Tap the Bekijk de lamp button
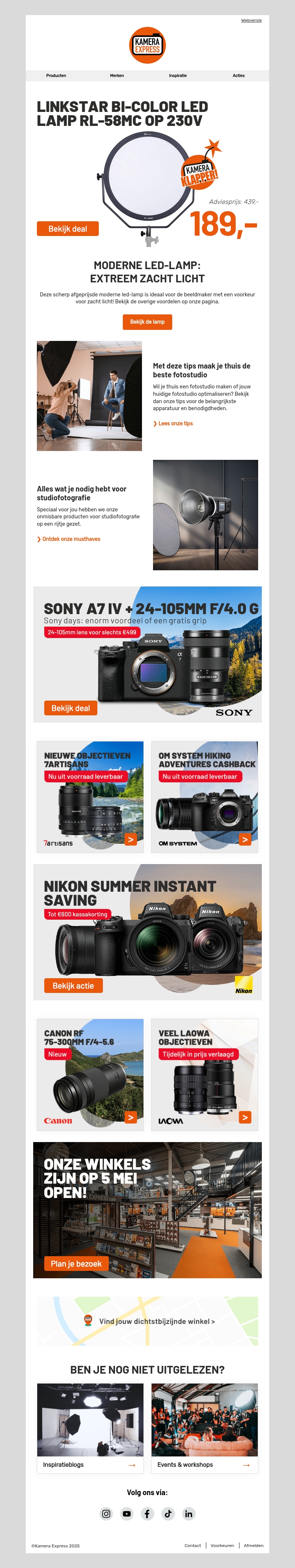The image size is (295, 1568). tap(147, 322)
